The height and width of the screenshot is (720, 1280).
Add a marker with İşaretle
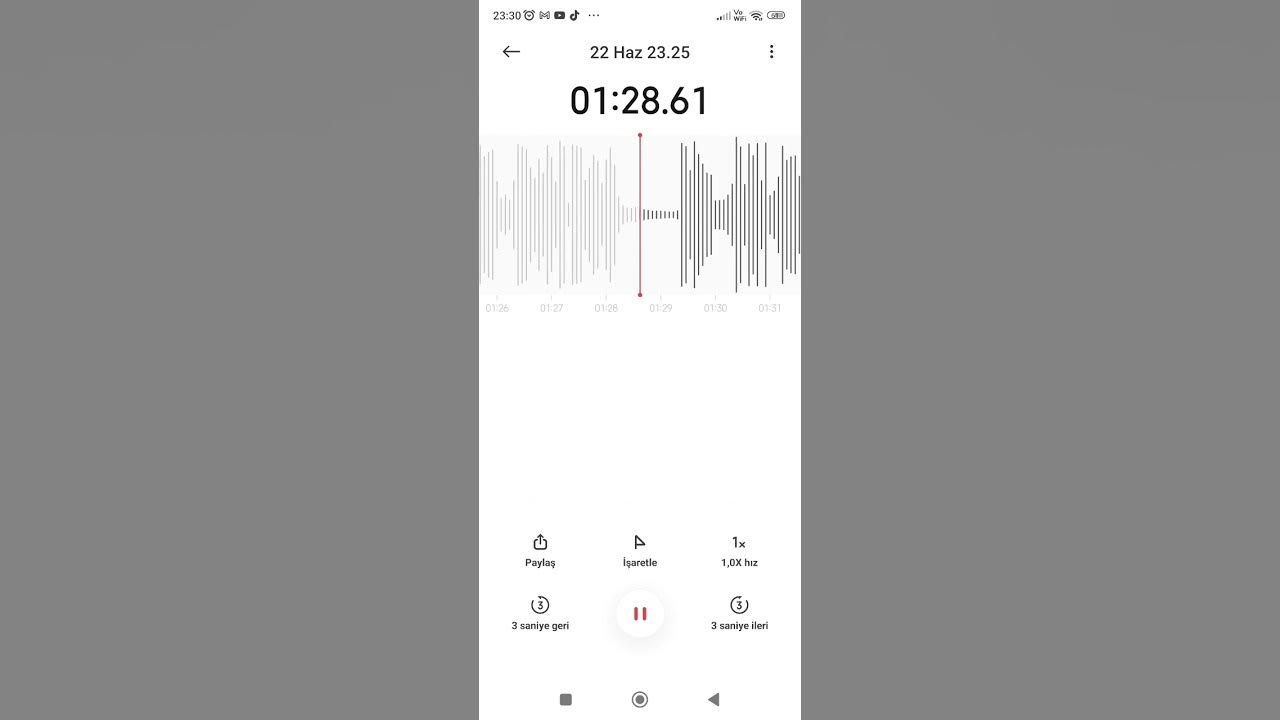click(640, 549)
